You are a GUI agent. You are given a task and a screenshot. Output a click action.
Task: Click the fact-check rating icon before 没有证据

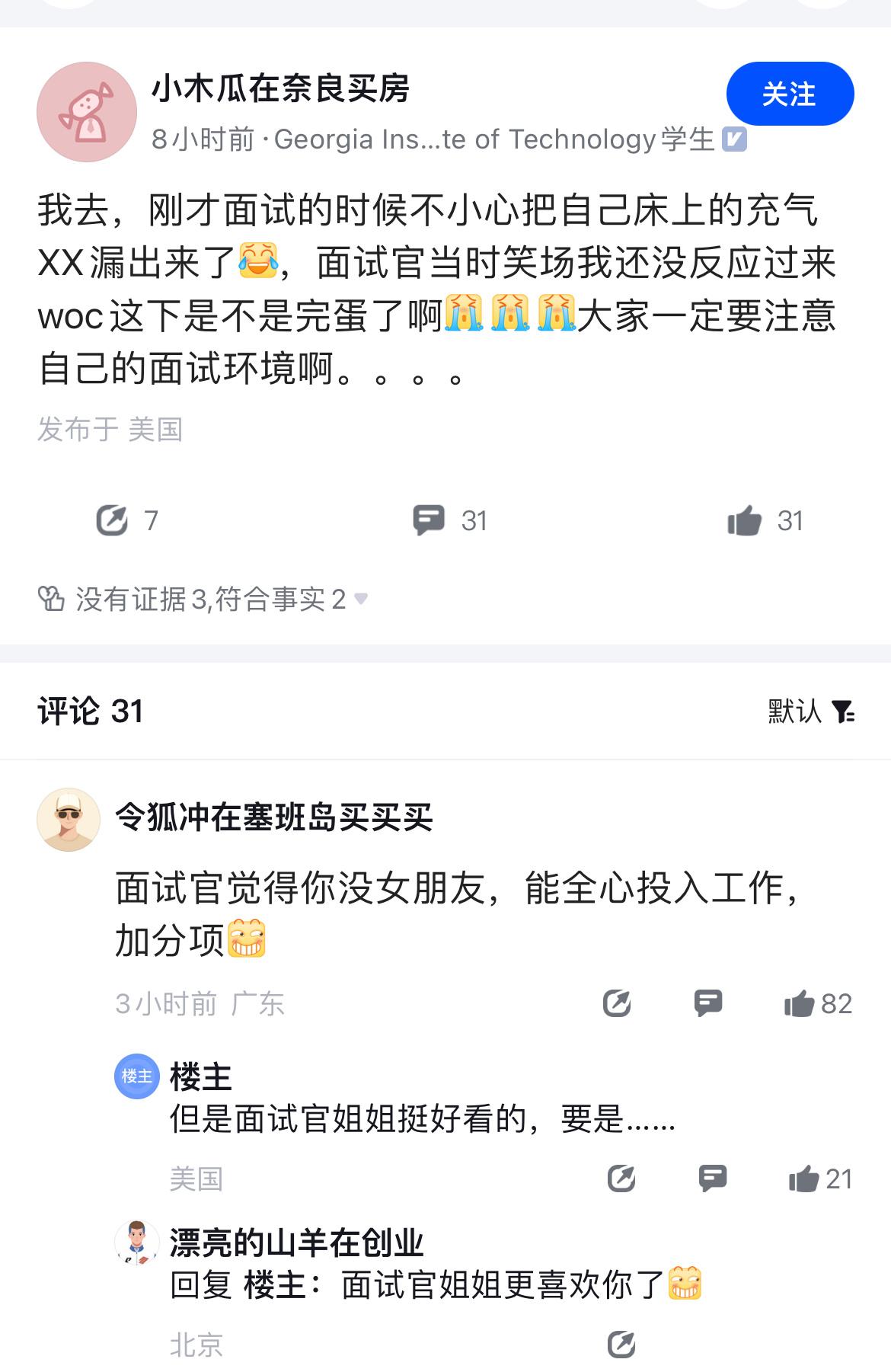point(51,600)
